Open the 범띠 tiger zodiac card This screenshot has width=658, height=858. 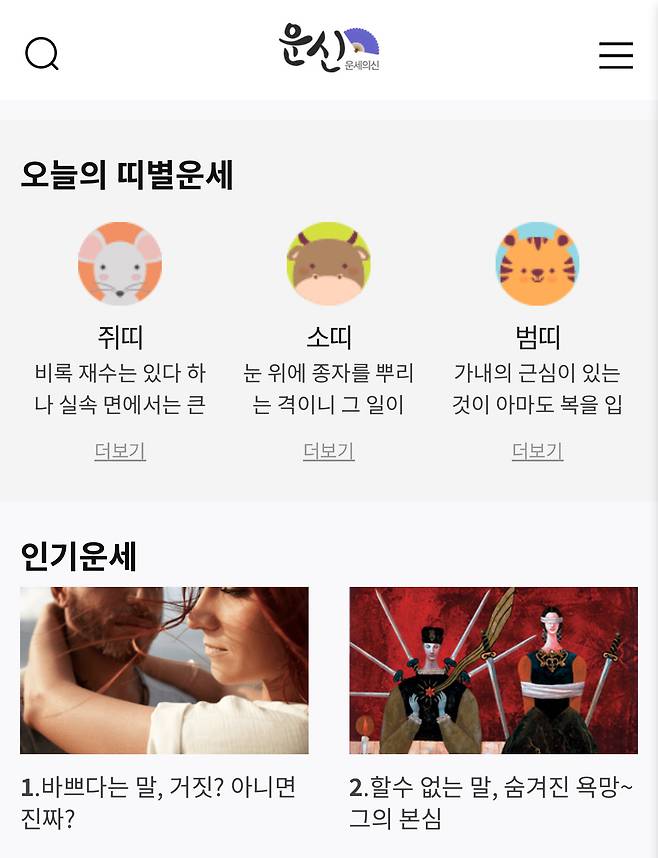[537, 264]
